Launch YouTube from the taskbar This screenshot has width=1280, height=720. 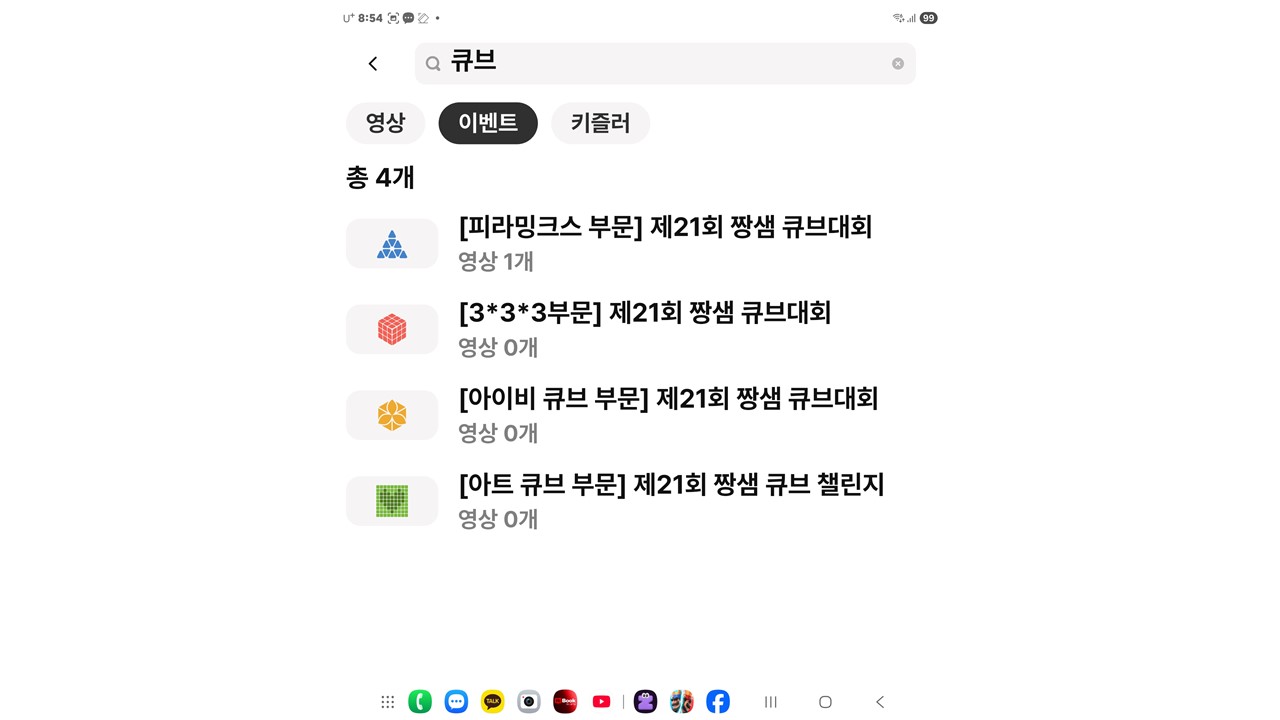601,702
